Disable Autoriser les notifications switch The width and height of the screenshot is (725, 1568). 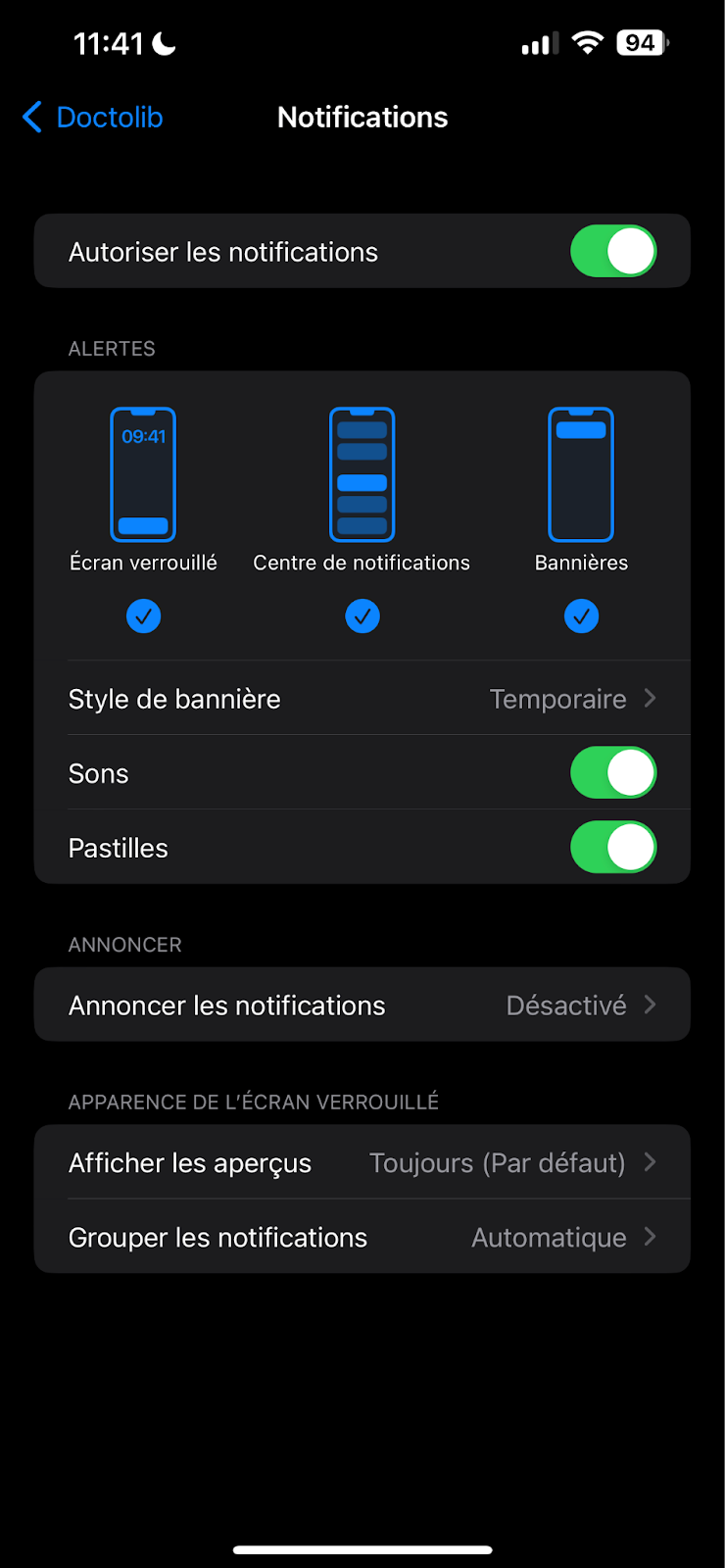(x=613, y=252)
